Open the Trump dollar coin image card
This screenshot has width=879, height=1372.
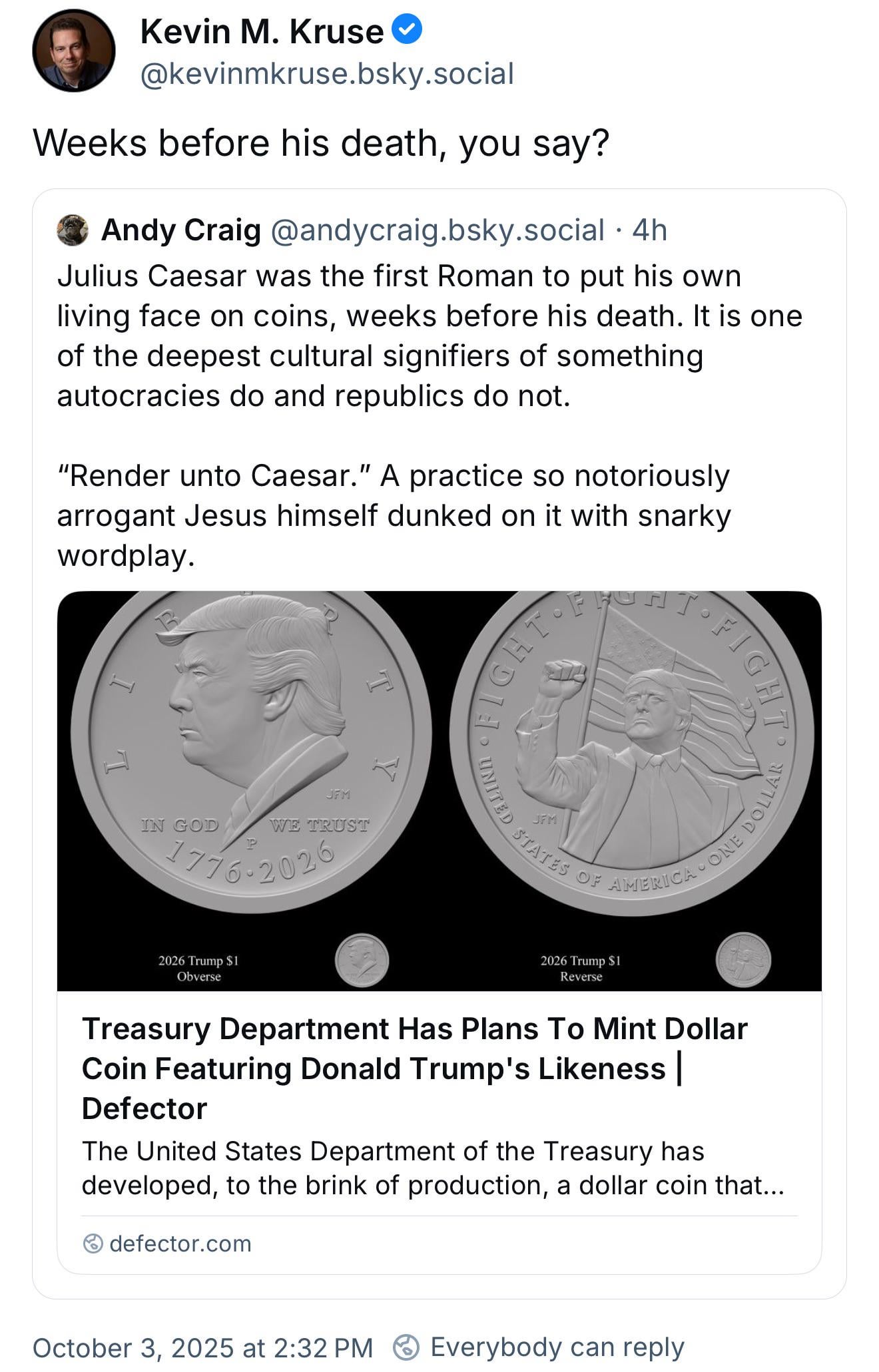439,790
